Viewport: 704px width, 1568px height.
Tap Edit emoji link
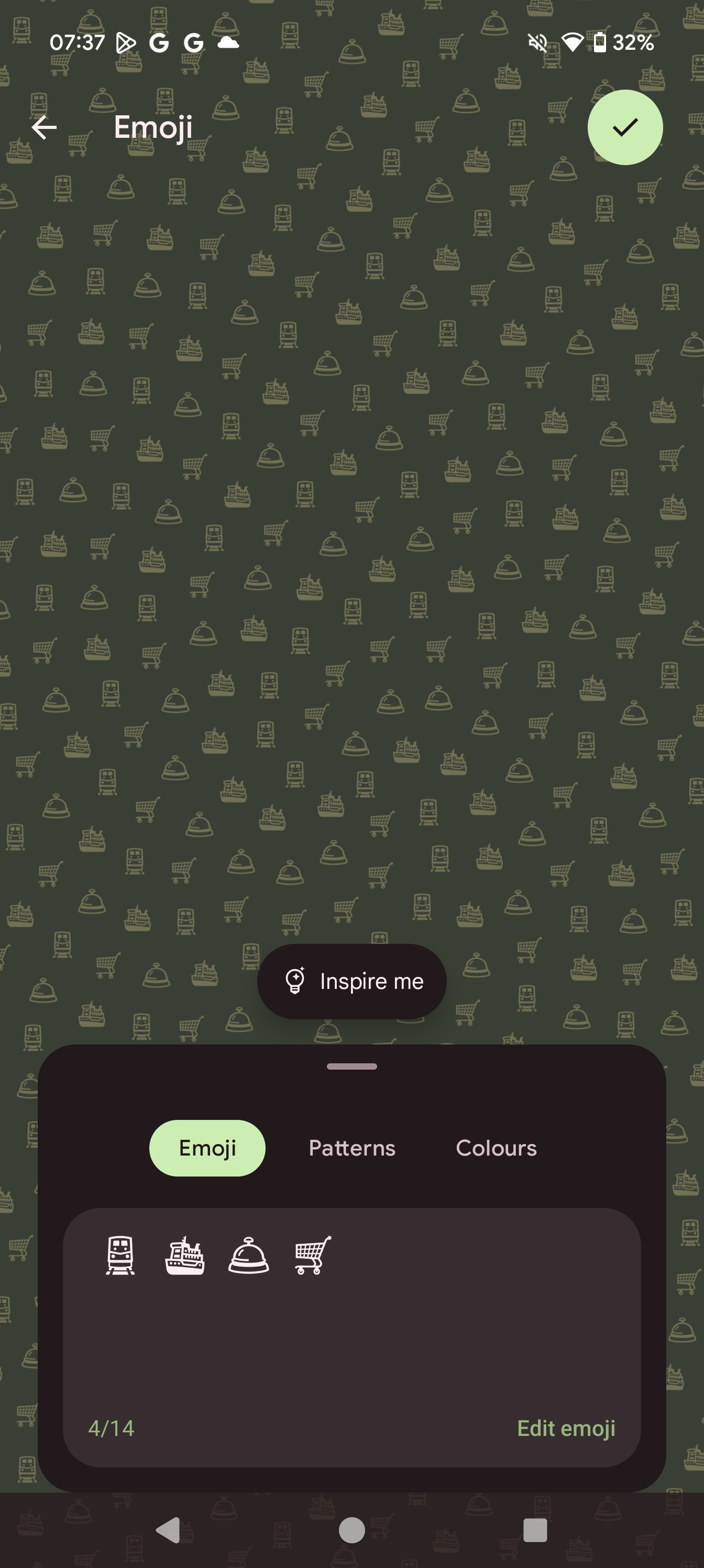pyautogui.click(x=566, y=1428)
